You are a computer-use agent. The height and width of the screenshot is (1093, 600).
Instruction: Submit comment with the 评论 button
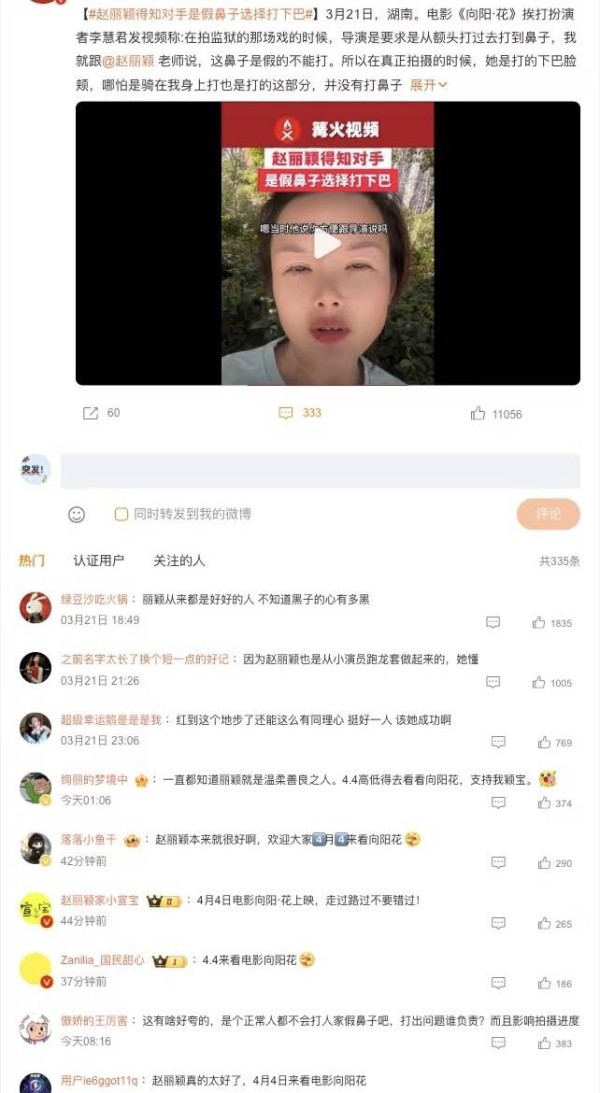point(548,514)
